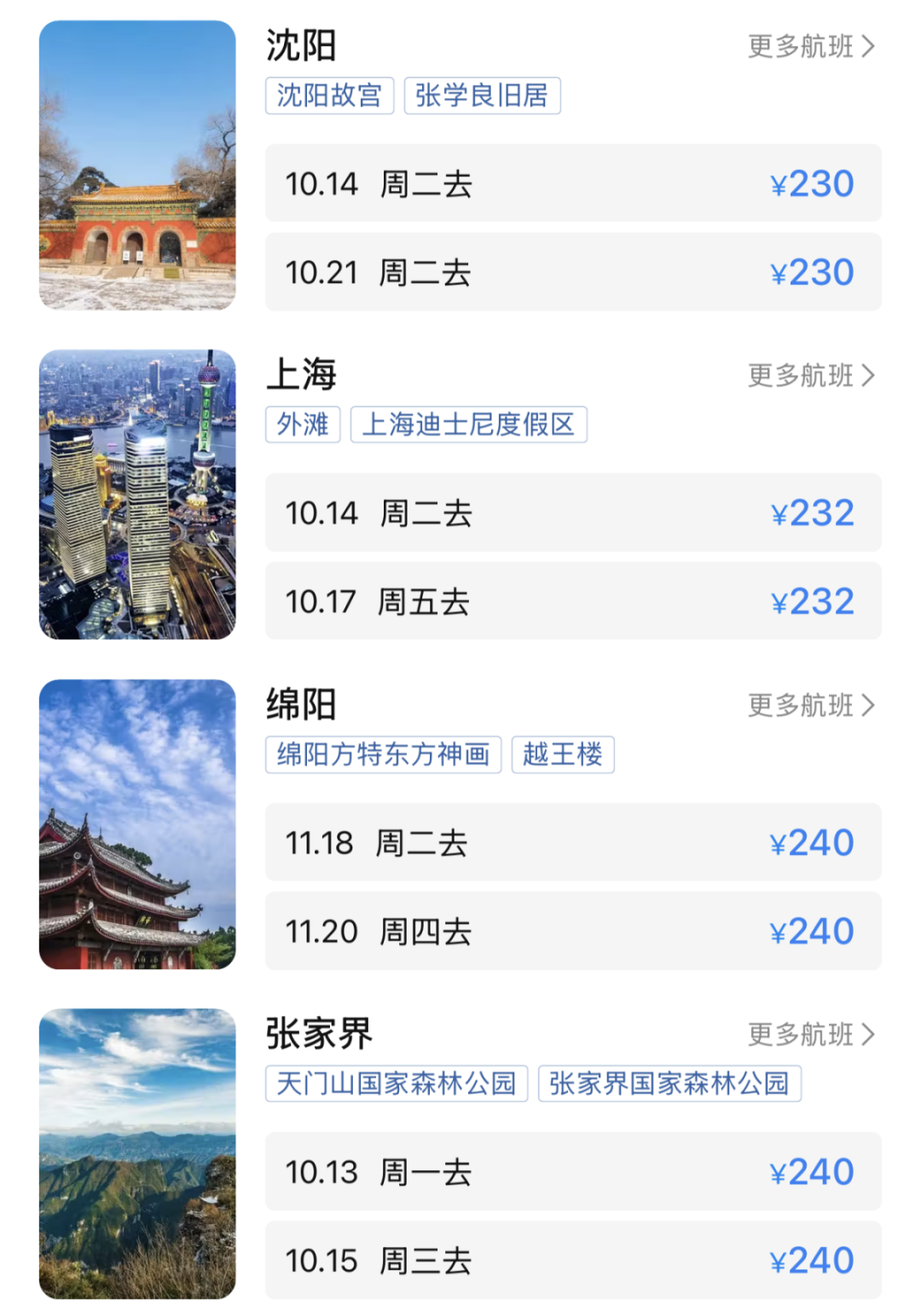The height and width of the screenshot is (1316, 921).
Task: Select the 10.13 周一去 张家界 flight
Action: [x=573, y=1172]
